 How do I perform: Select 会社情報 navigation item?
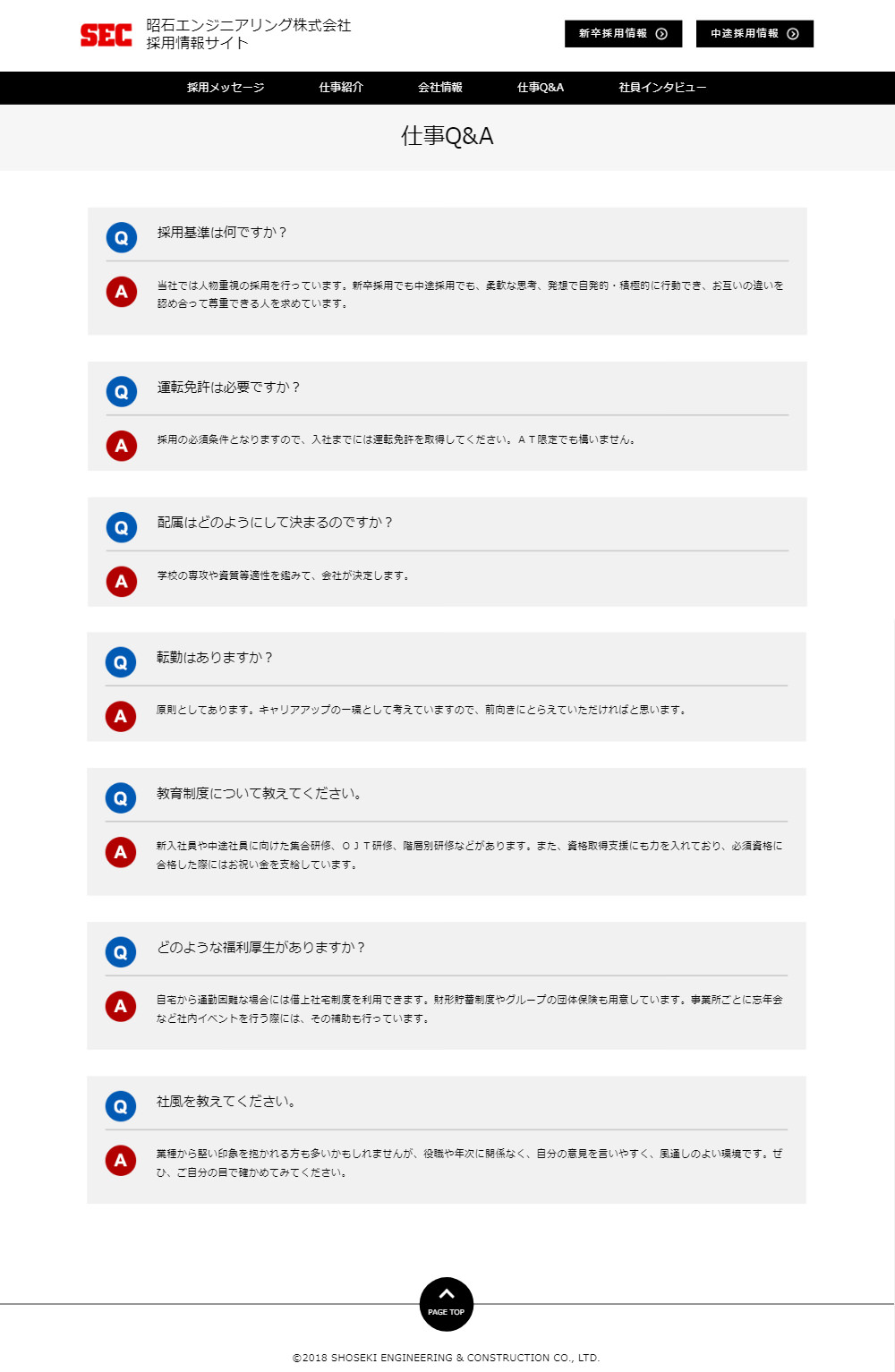point(440,88)
